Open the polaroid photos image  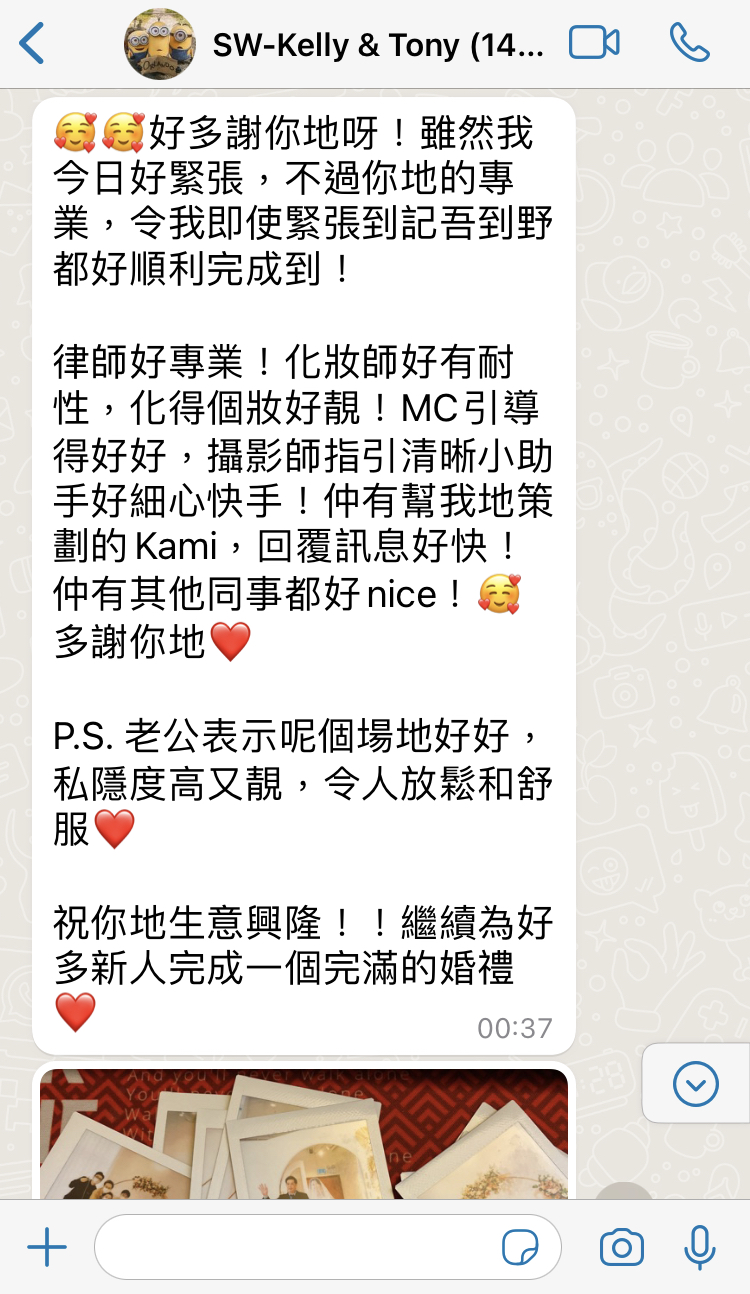(304, 1134)
